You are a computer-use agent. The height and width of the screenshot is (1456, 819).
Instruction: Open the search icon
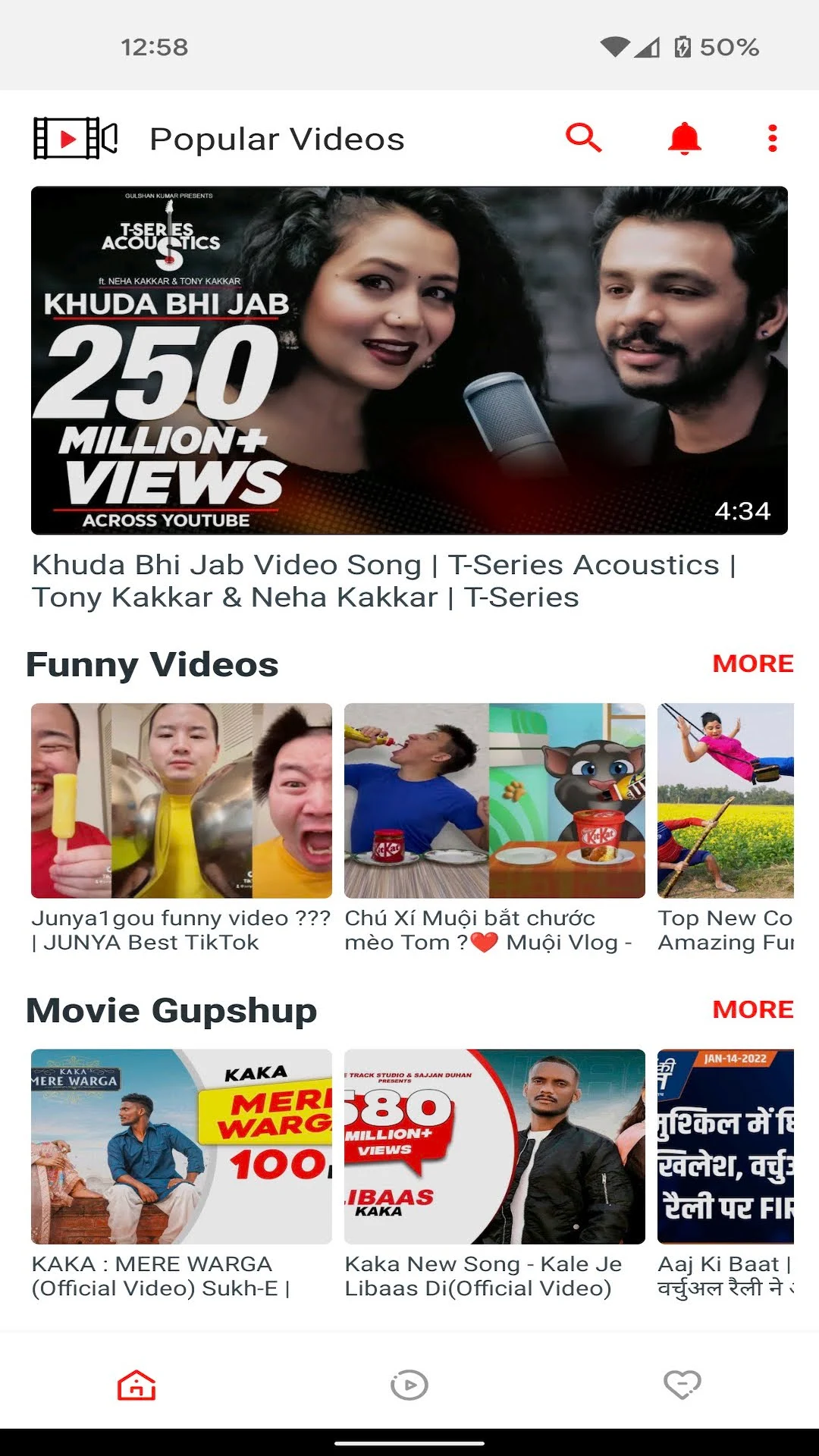click(x=583, y=138)
